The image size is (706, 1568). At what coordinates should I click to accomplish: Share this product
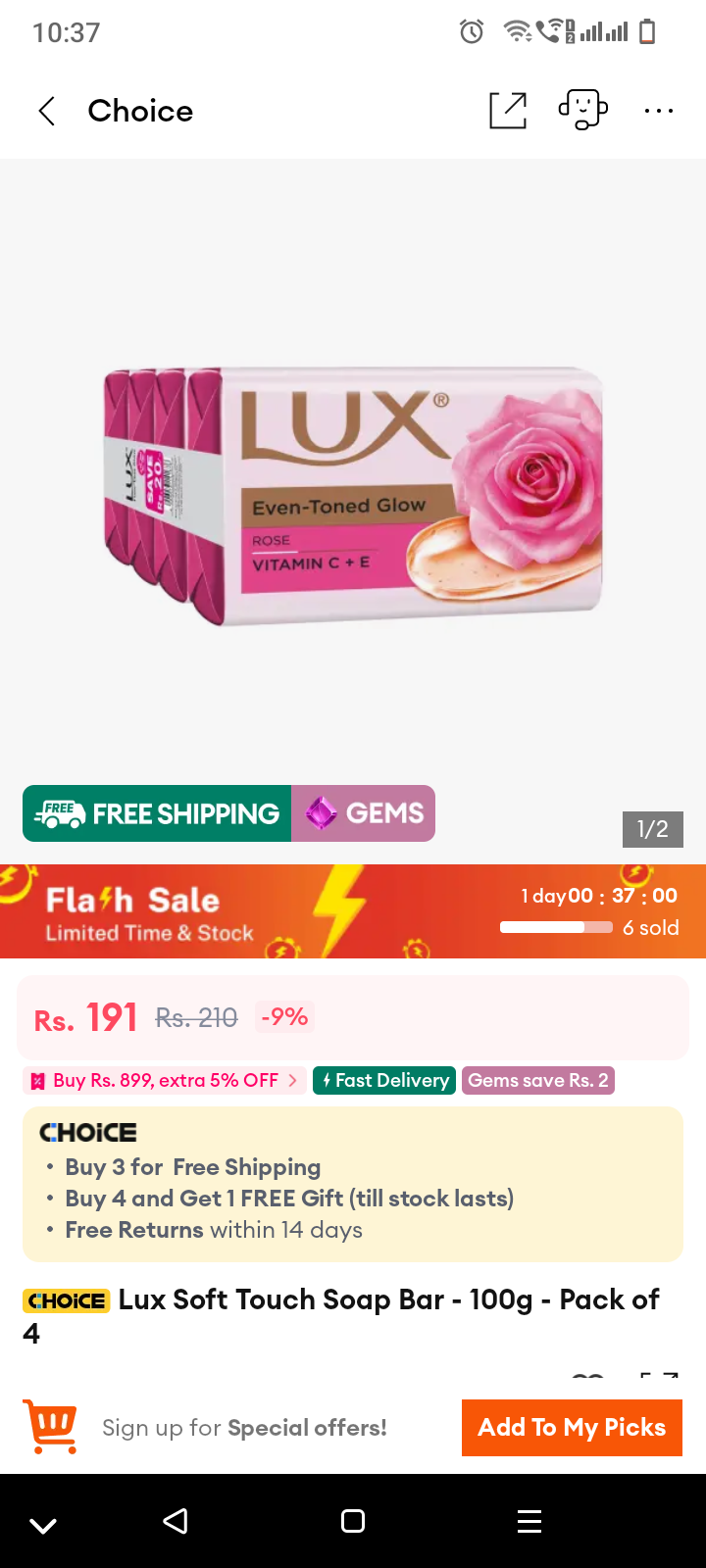click(x=508, y=111)
